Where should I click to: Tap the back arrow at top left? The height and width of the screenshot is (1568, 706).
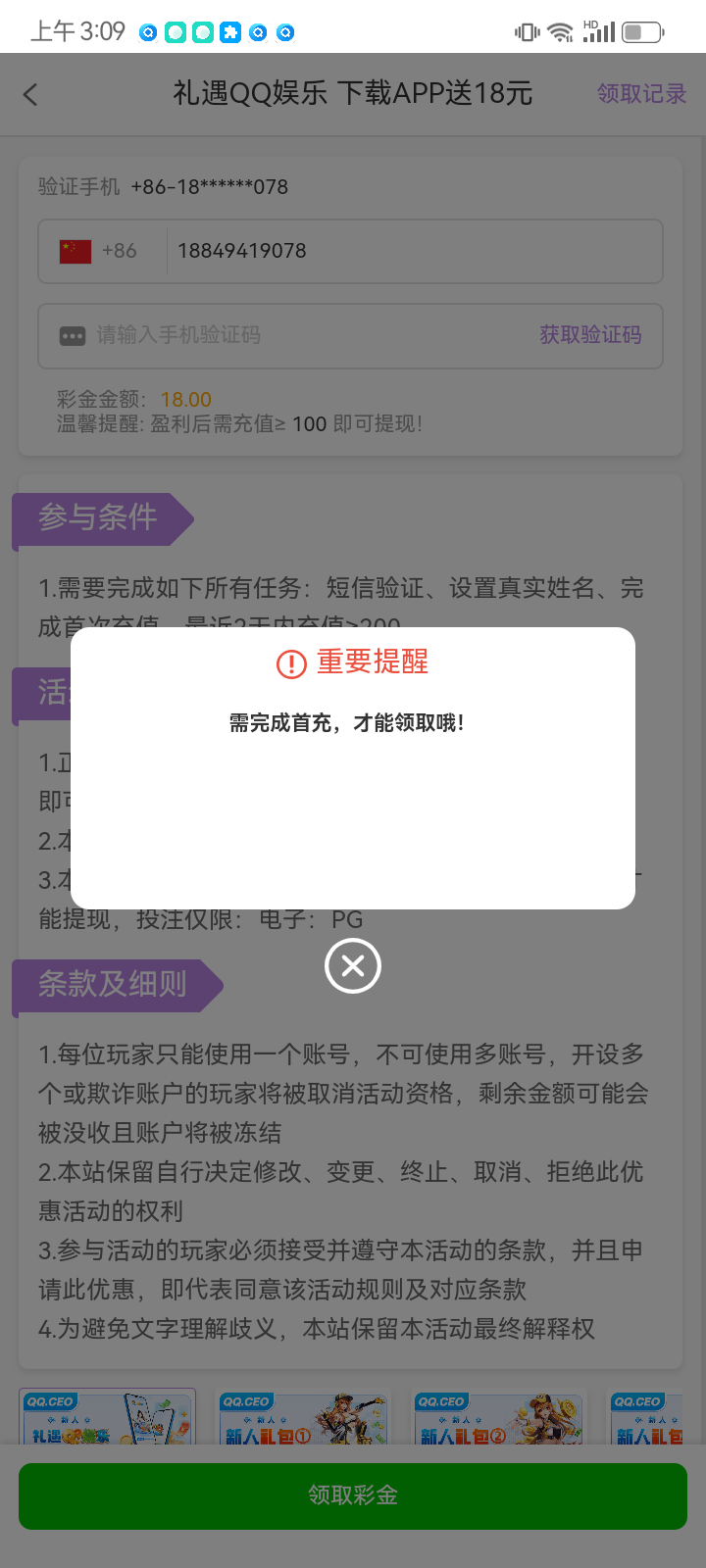coord(30,94)
